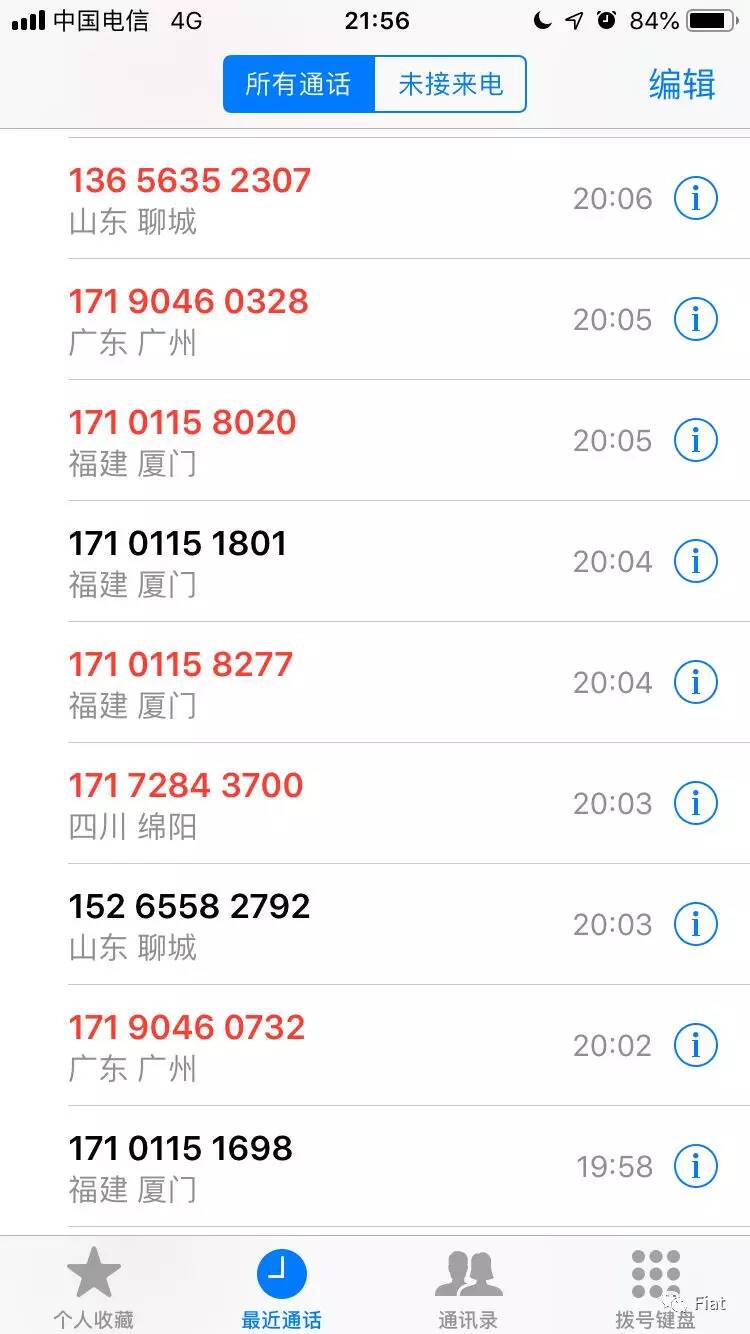Select the 所有通话 segment
The height and width of the screenshot is (1334, 750).
tap(299, 84)
